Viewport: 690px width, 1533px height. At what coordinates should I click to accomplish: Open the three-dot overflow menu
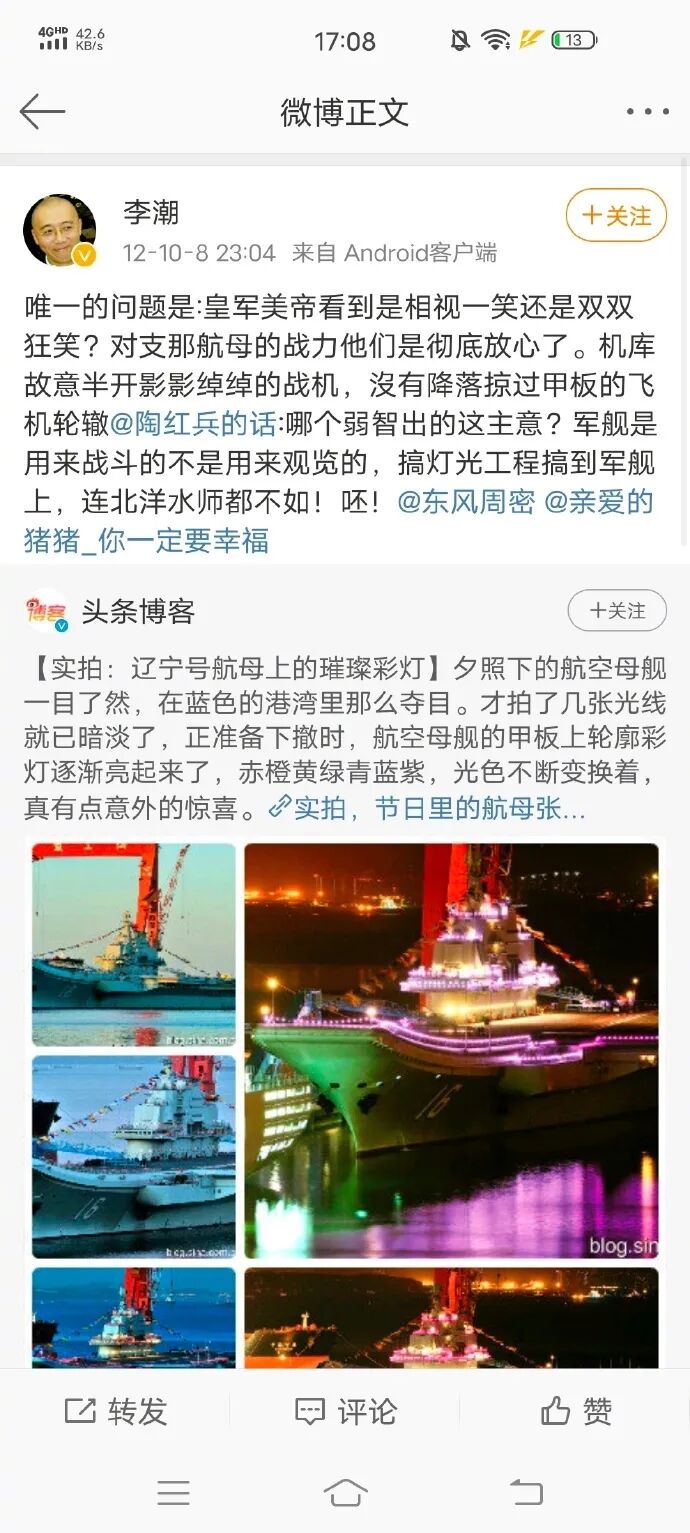click(x=647, y=112)
